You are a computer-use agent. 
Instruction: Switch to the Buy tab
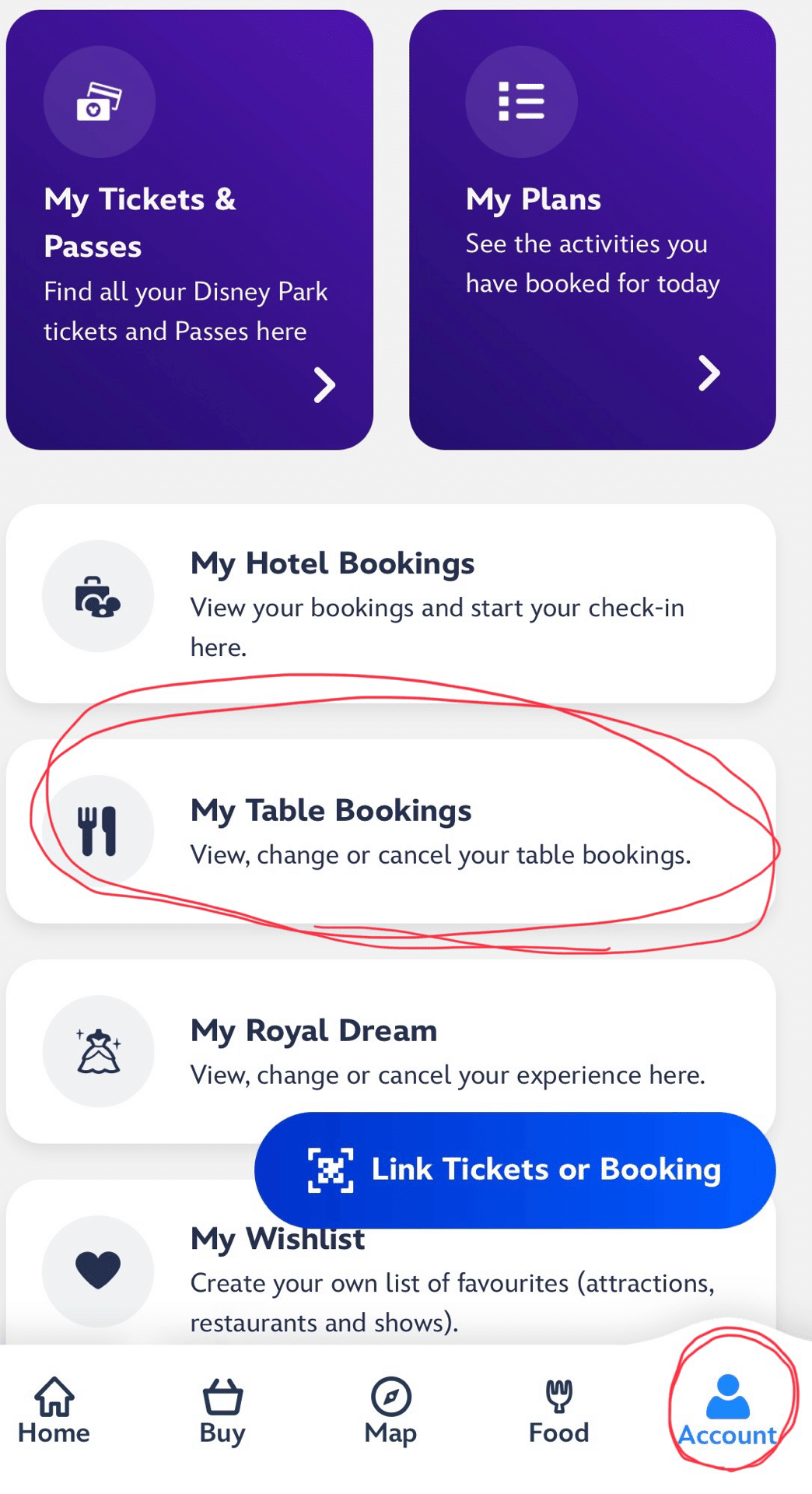pyautogui.click(x=222, y=1412)
